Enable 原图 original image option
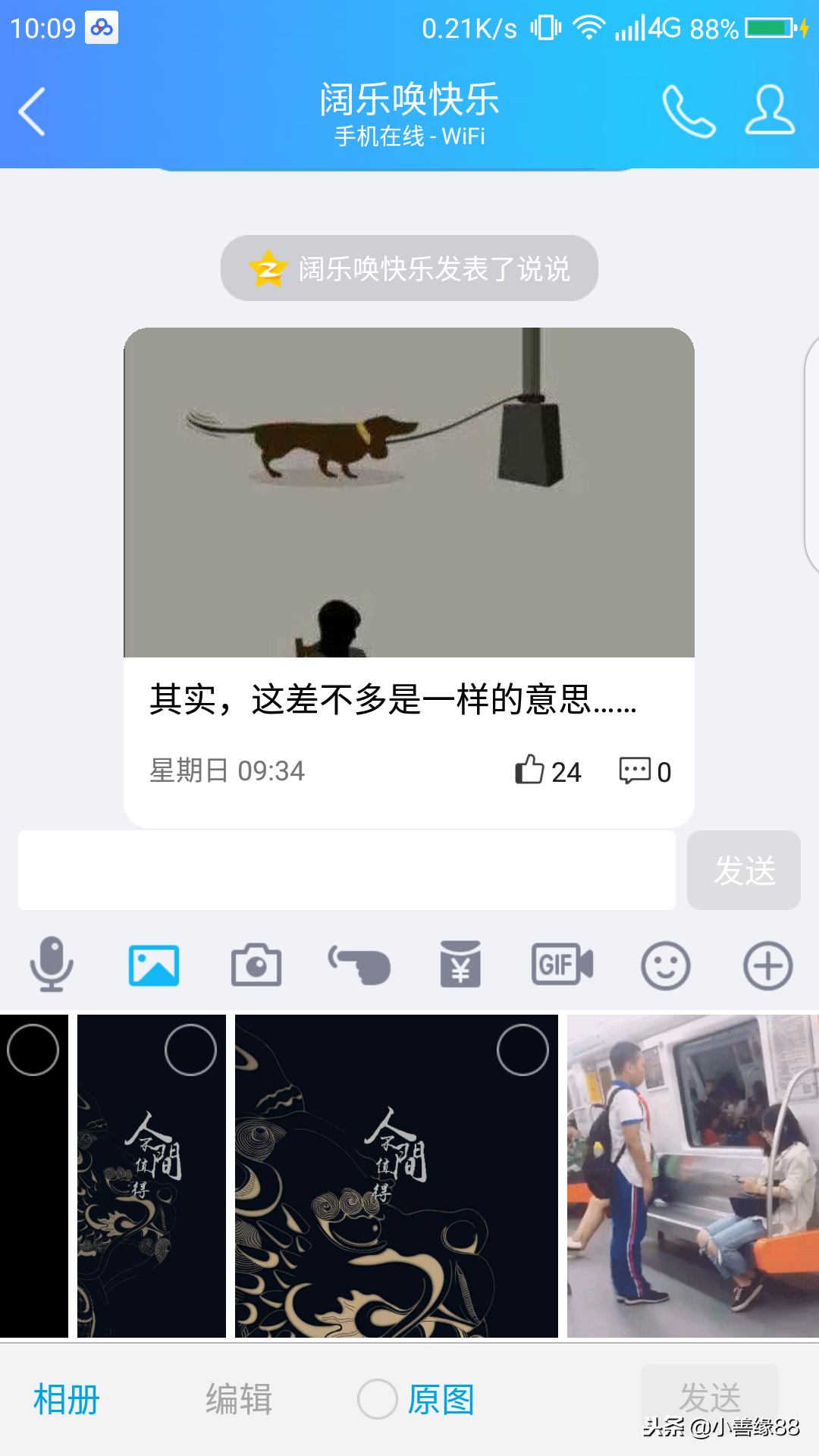 pyautogui.click(x=378, y=1399)
